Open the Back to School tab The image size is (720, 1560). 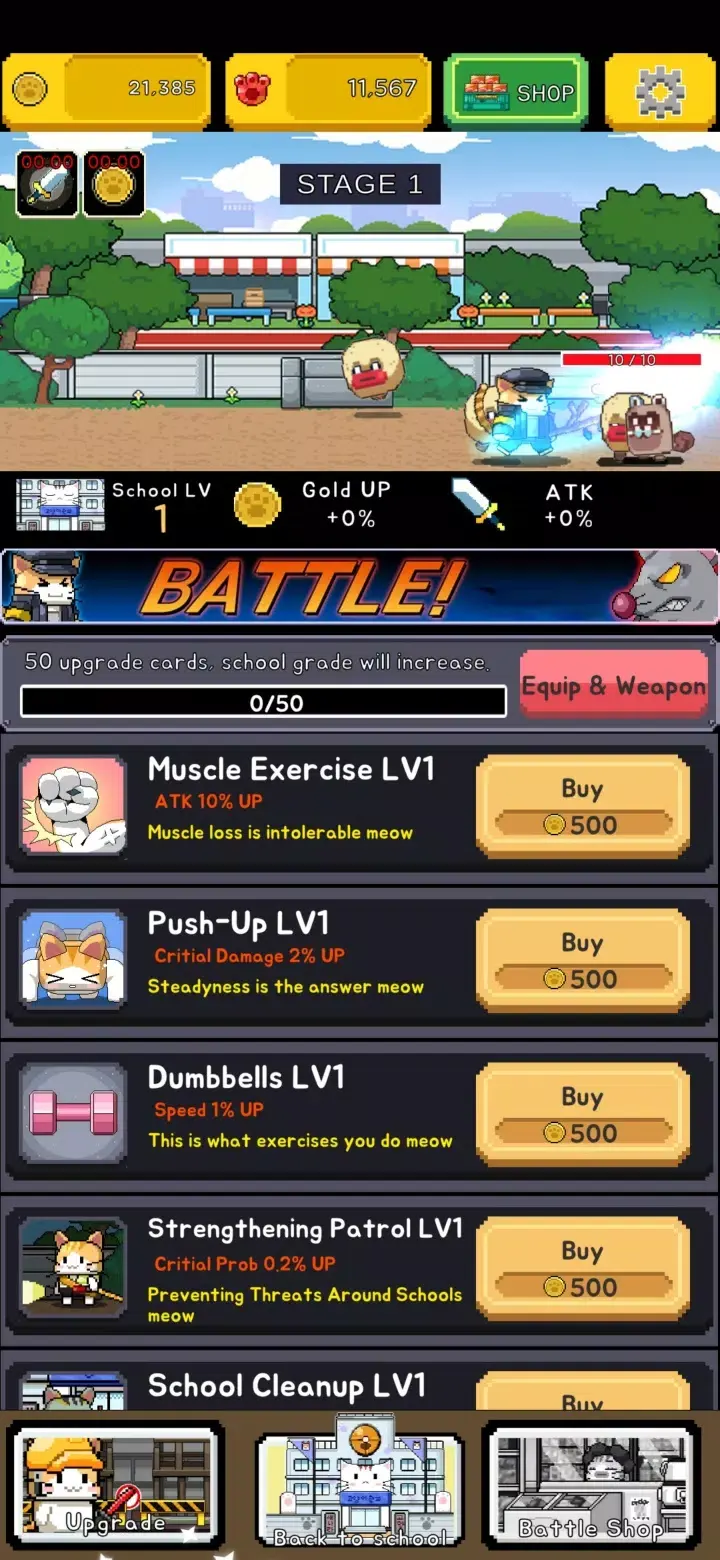point(360,1487)
